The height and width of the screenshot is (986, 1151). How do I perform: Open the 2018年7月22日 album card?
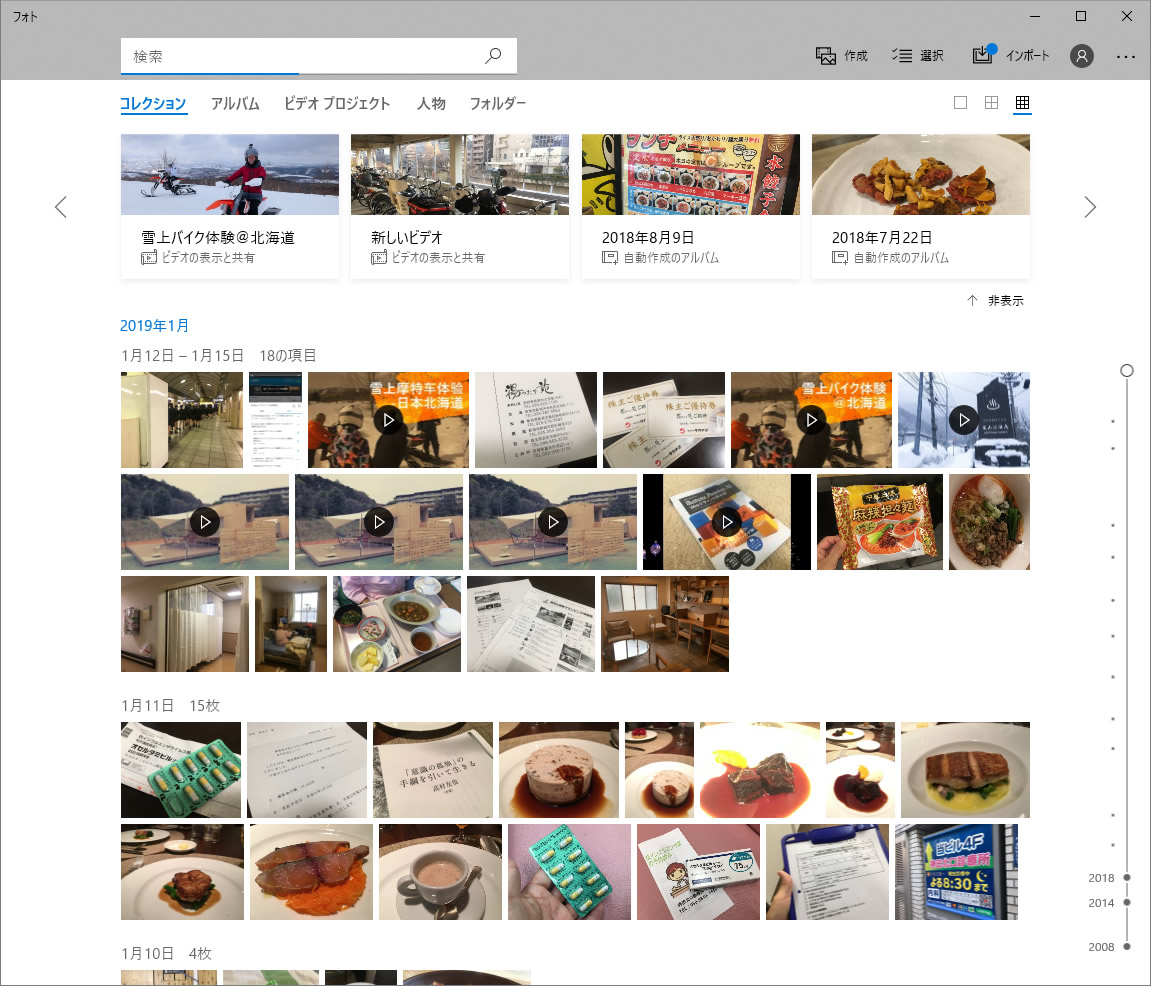coord(921,206)
